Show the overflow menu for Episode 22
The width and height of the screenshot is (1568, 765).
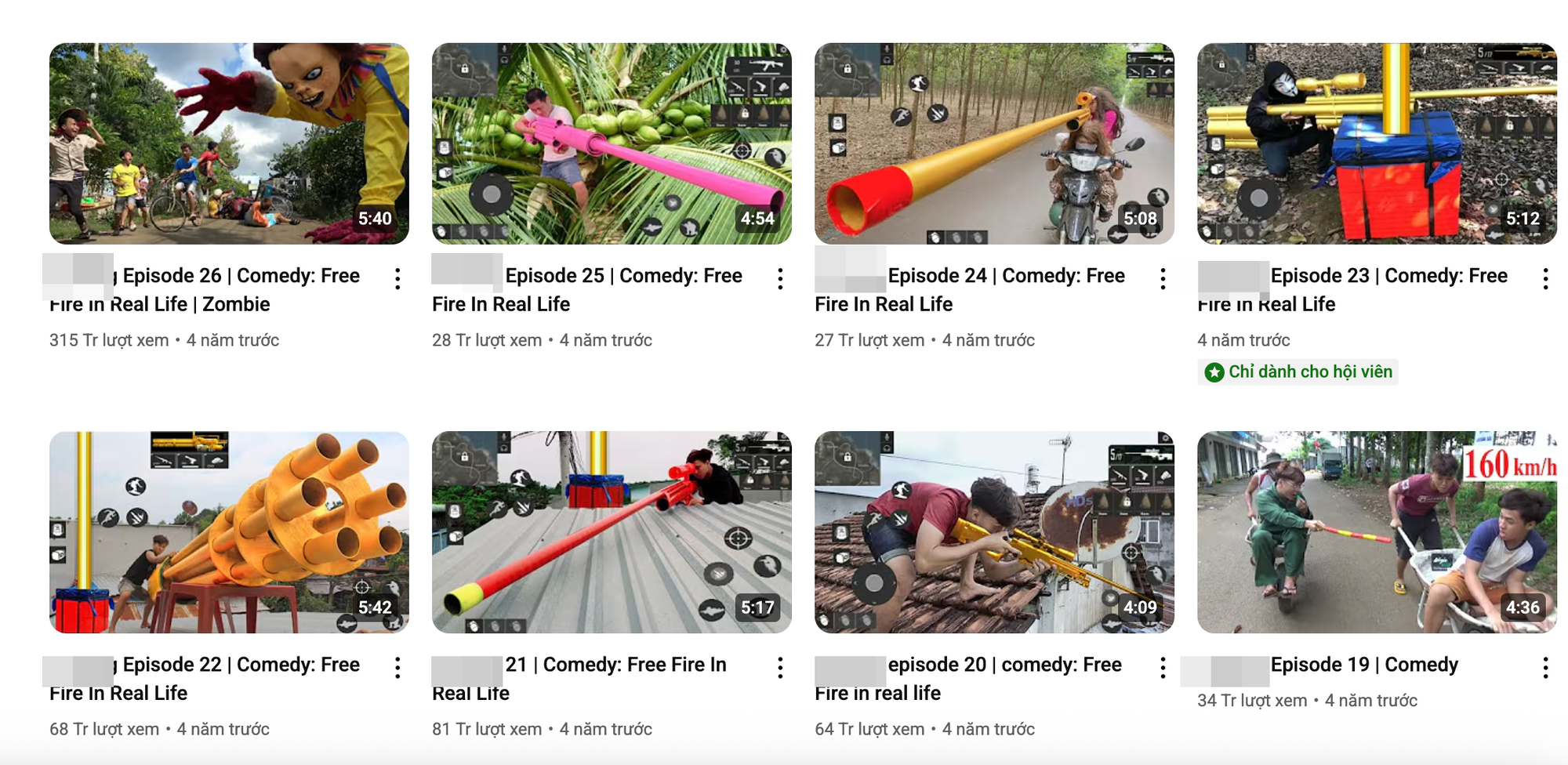pos(398,667)
